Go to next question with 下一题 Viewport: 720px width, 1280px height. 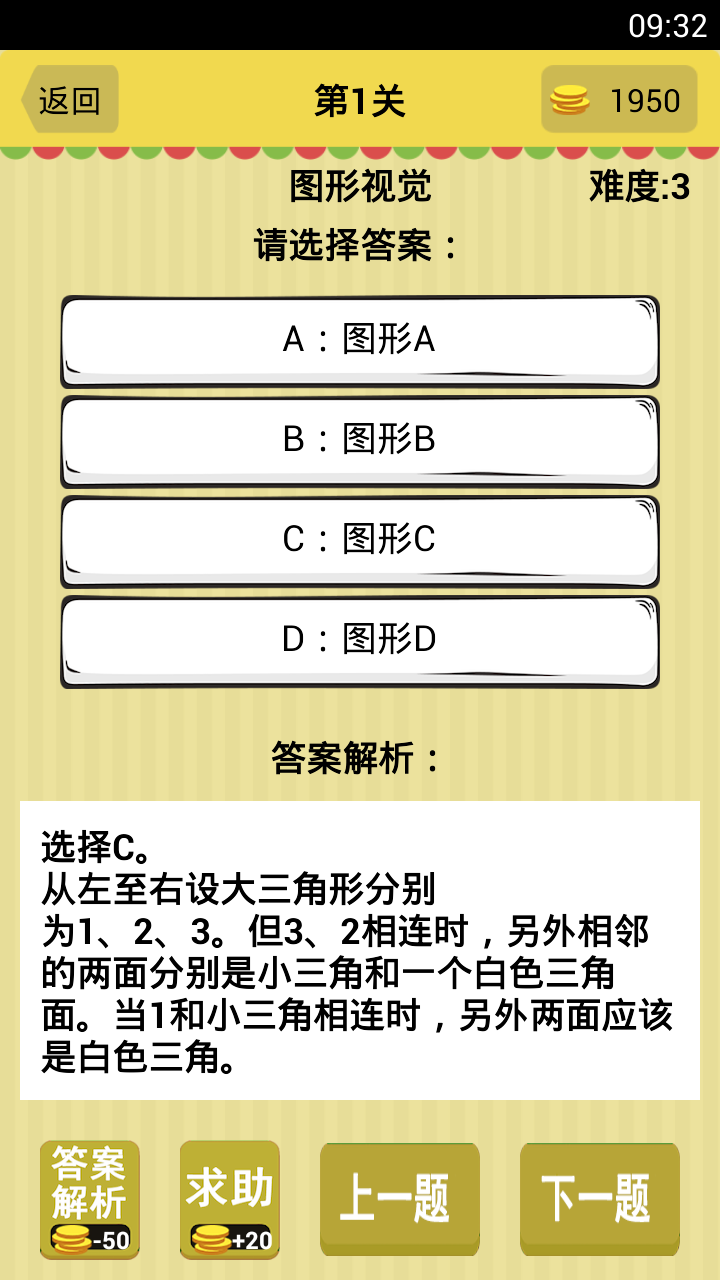pyautogui.click(x=600, y=1199)
